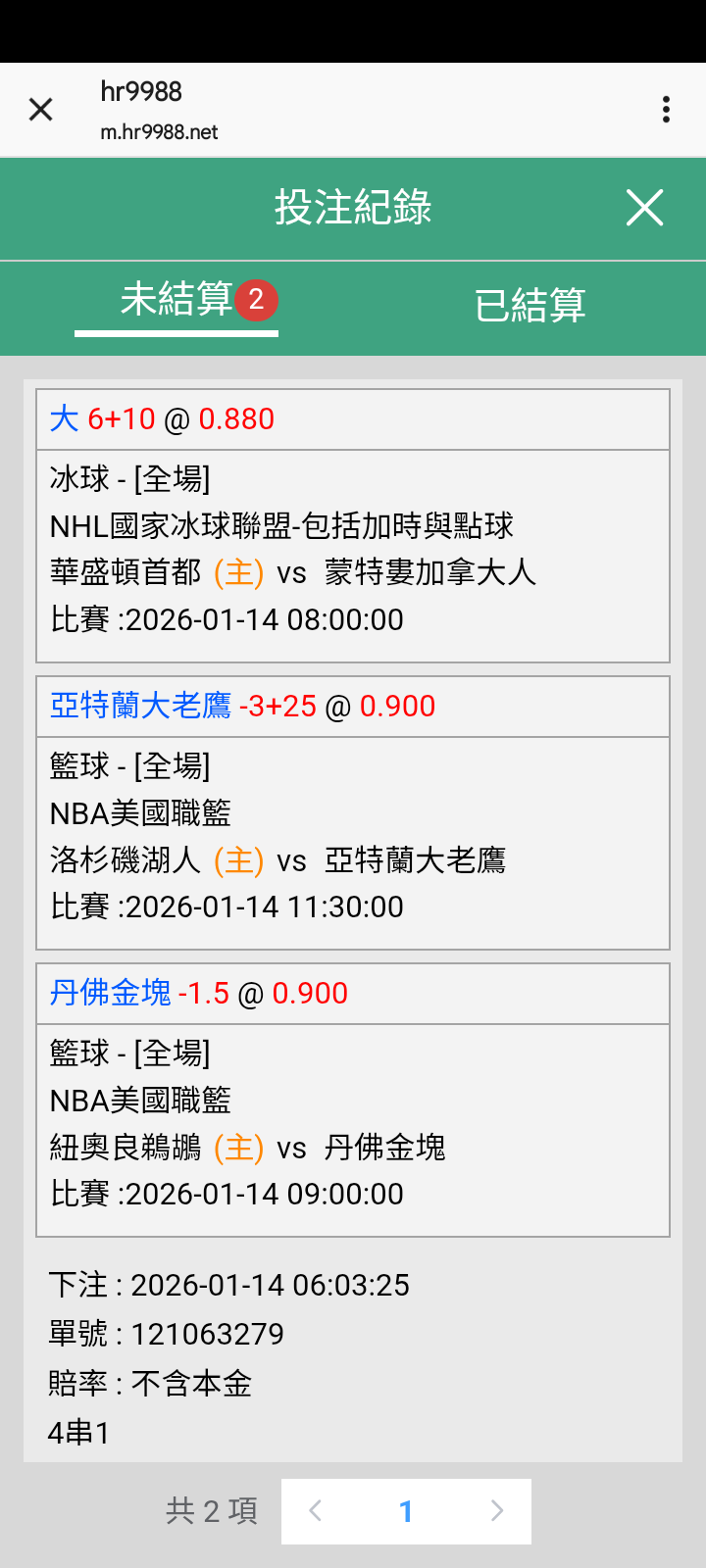706x1568 pixels.
Task: Go to the previous page of records
Action: click(315, 1511)
